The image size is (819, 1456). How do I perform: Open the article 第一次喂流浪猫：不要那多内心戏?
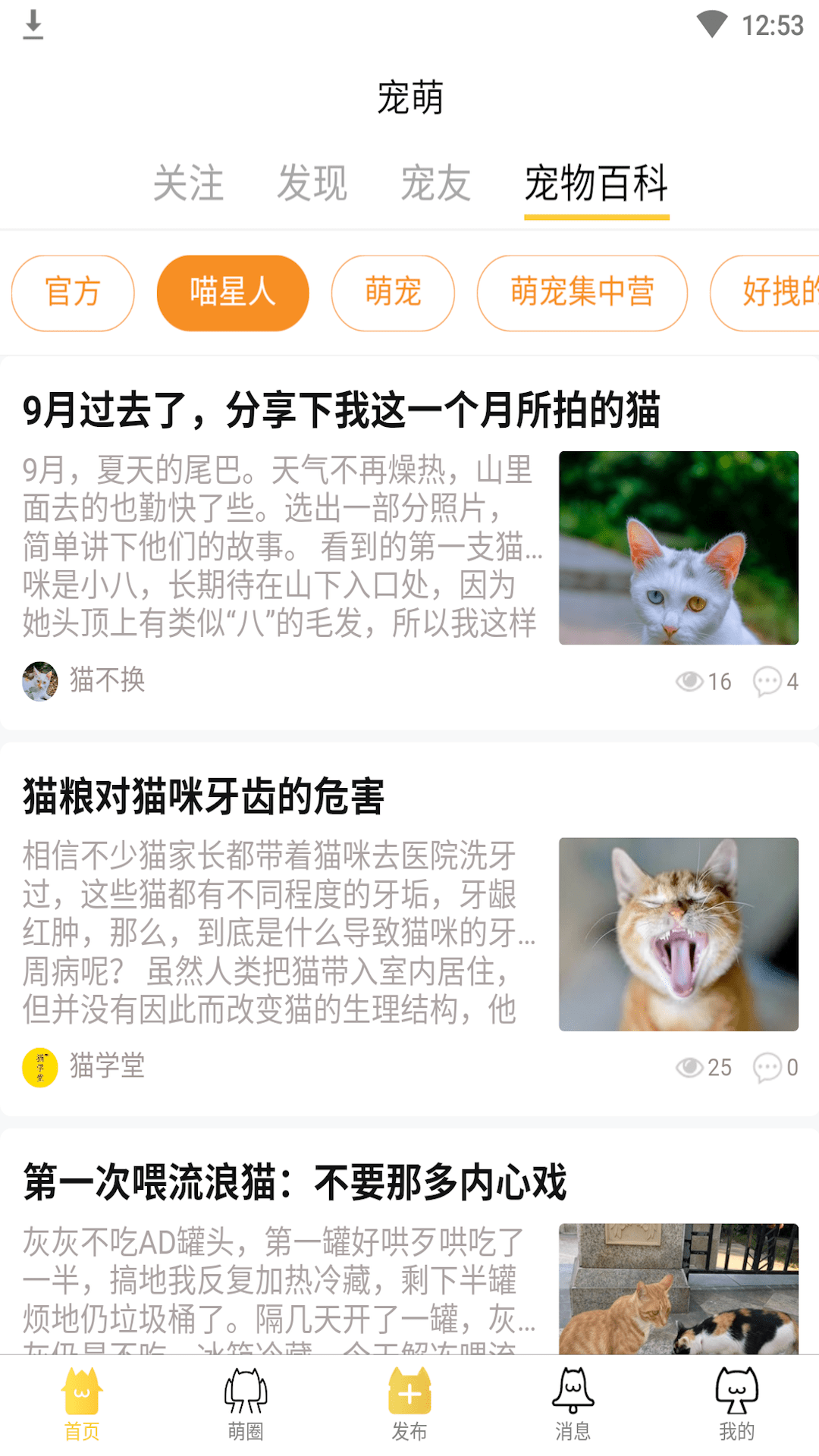click(294, 1182)
